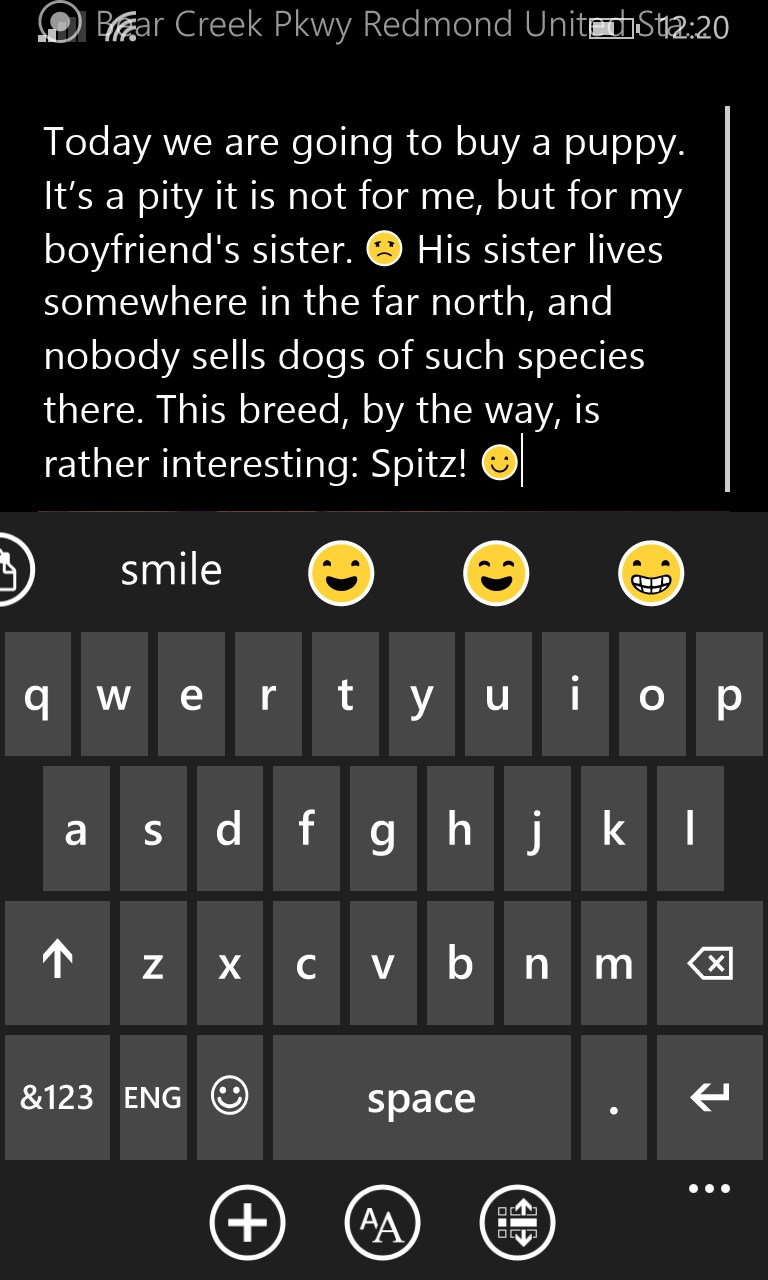Tap the shift arrow key
Viewport: 768px width, 1280px height.
click(x=57, y=963)
